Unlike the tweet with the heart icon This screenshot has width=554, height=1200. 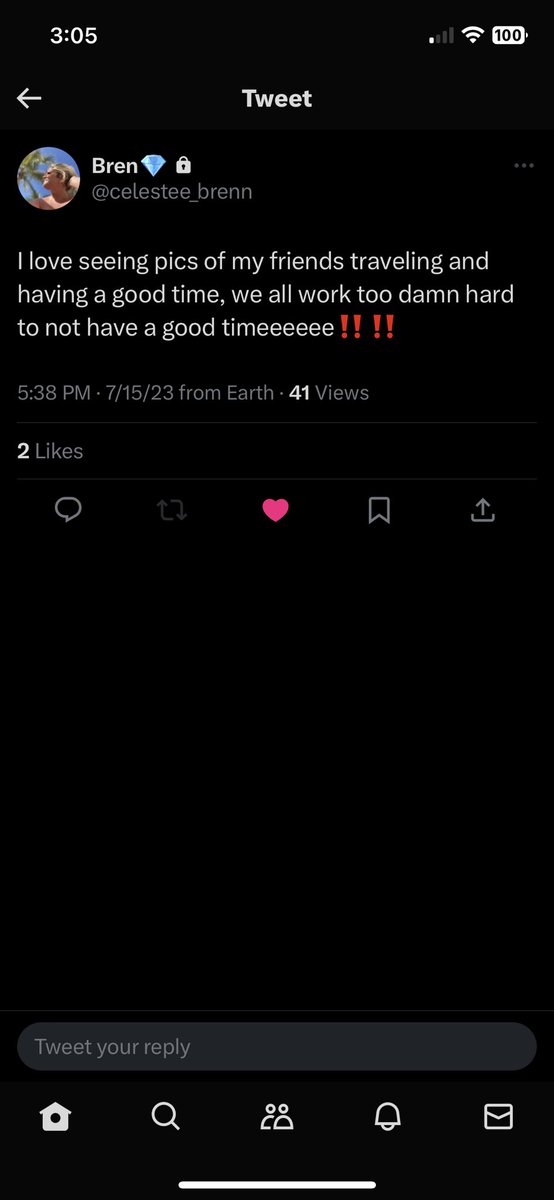(x=275, y=510)
